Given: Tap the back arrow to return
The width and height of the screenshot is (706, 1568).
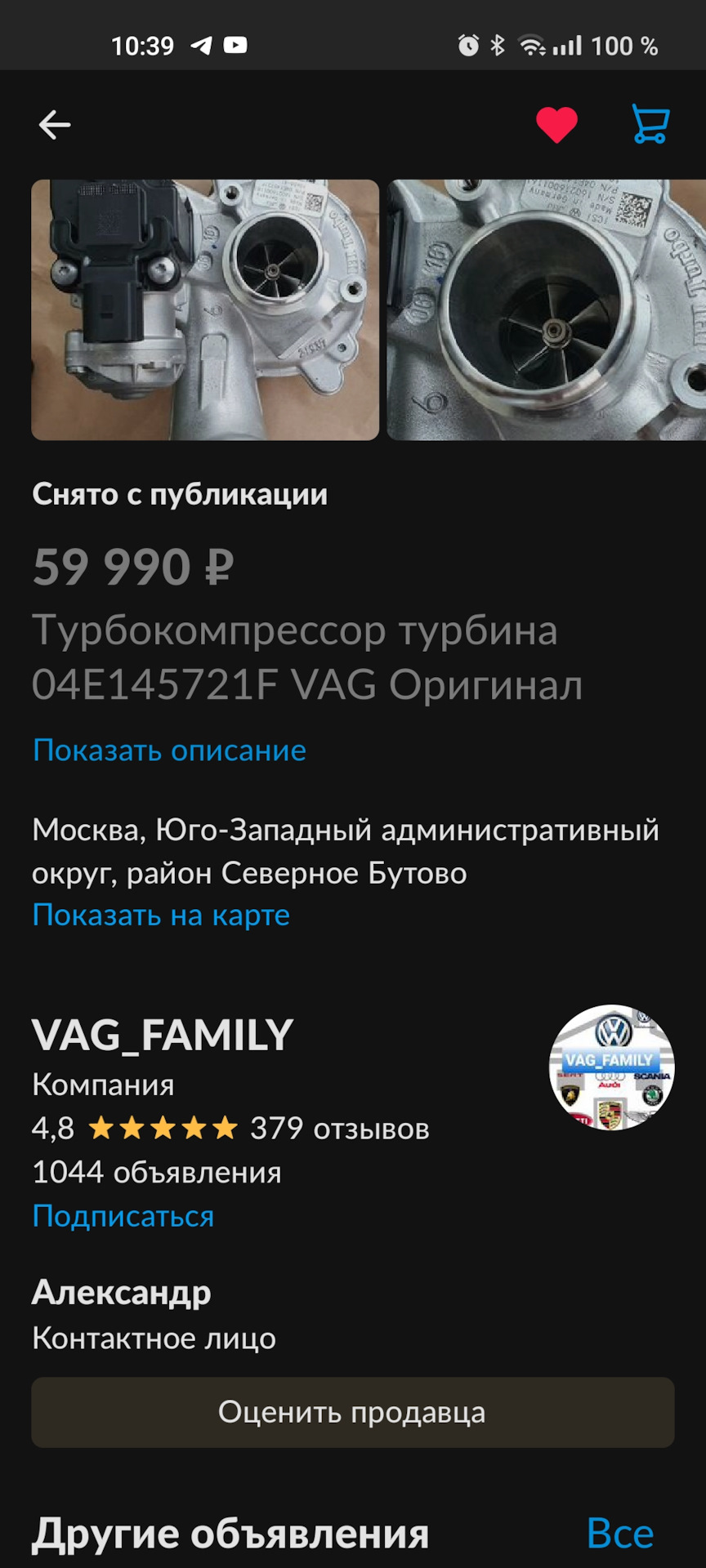Looking at the screenshot, I should (x=54, y=124).
